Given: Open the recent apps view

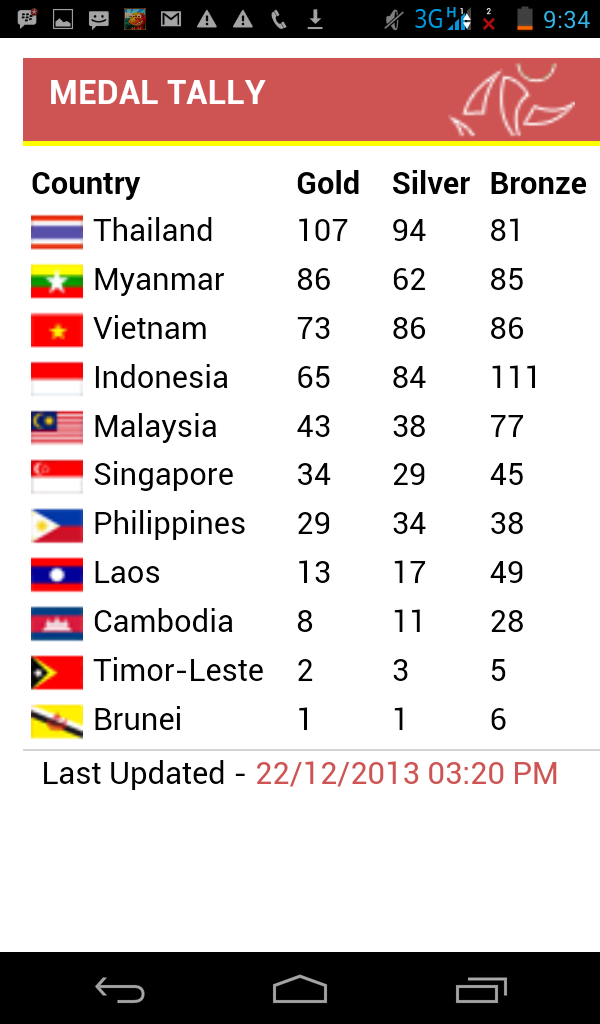Looking at the screenshot, I should 481,989.
